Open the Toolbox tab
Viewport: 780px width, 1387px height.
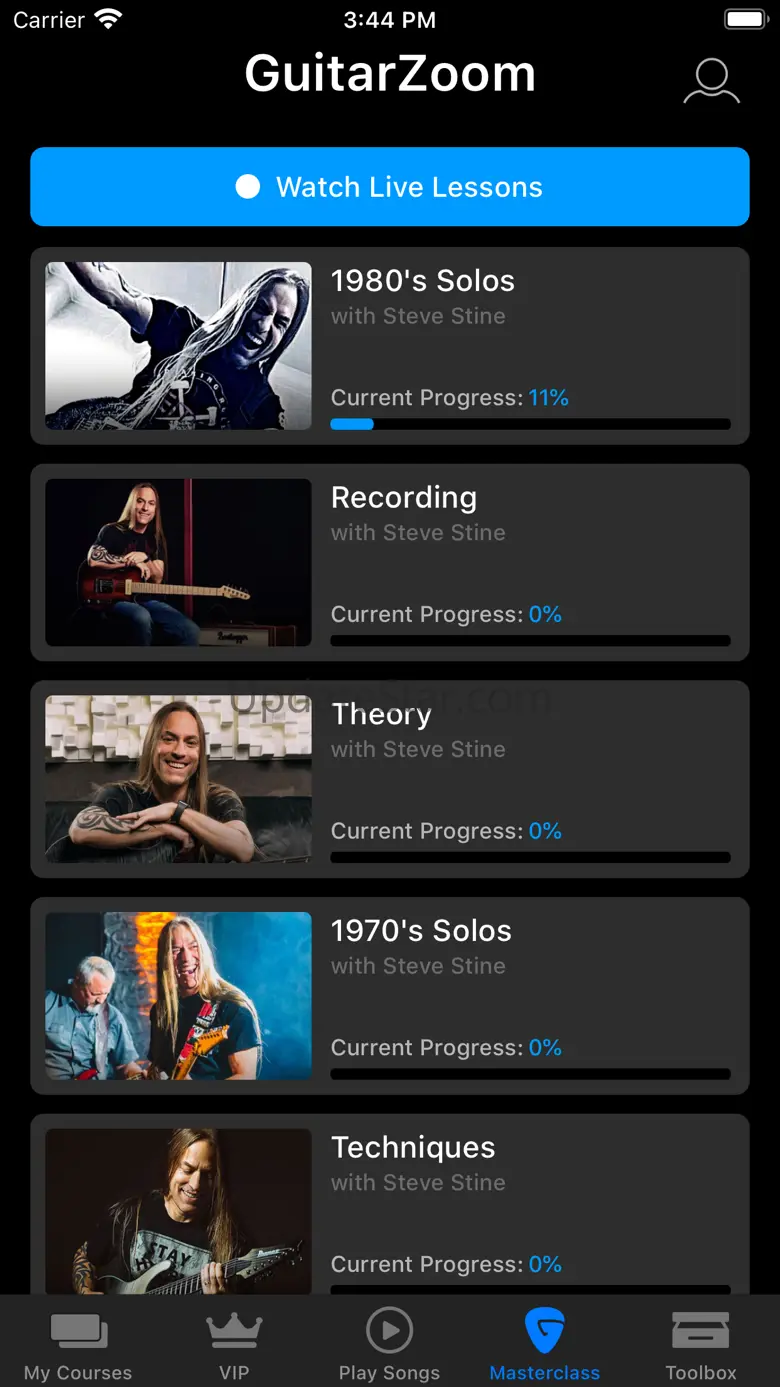click(x=701, y=1343)
